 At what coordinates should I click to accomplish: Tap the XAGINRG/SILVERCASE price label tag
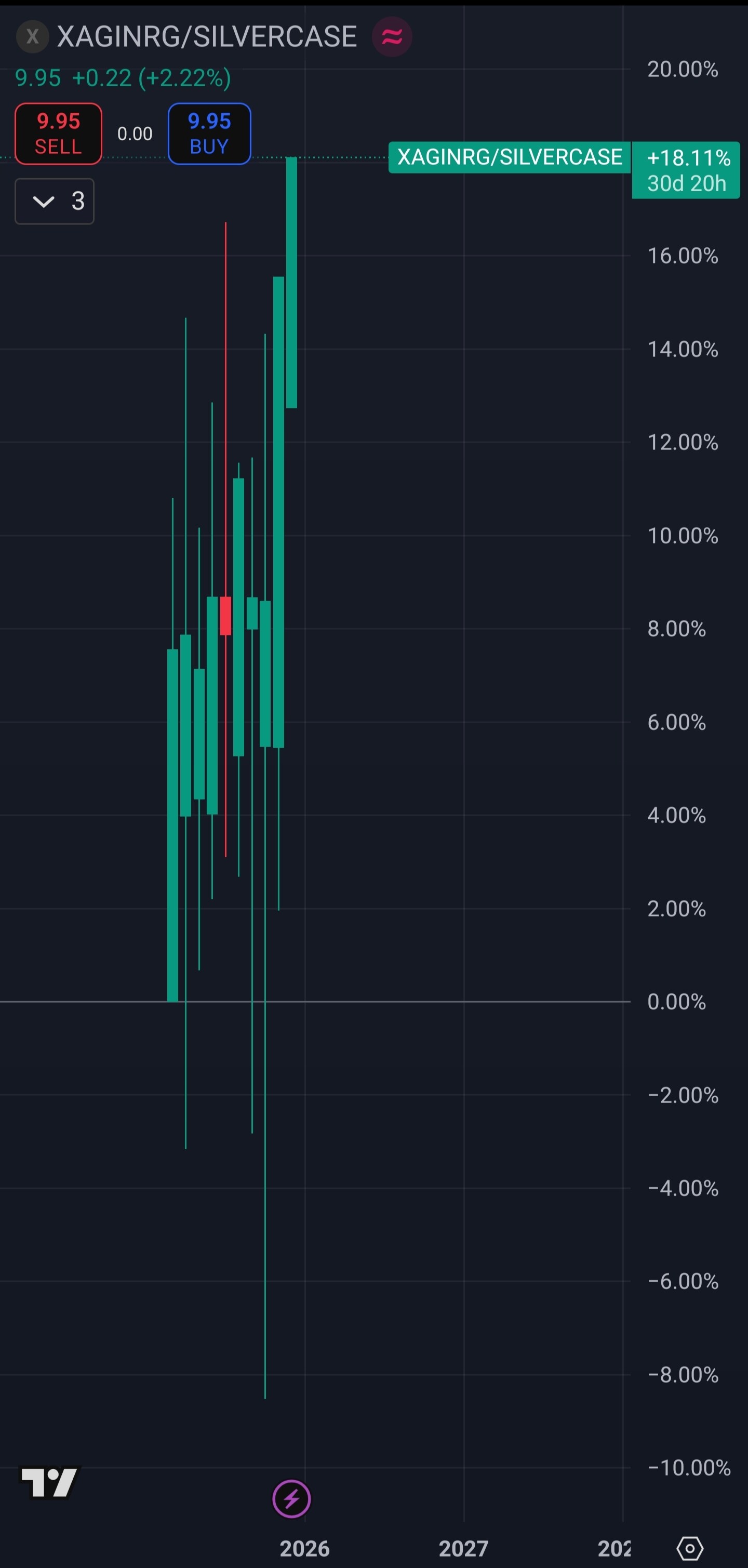pos(509,157)
